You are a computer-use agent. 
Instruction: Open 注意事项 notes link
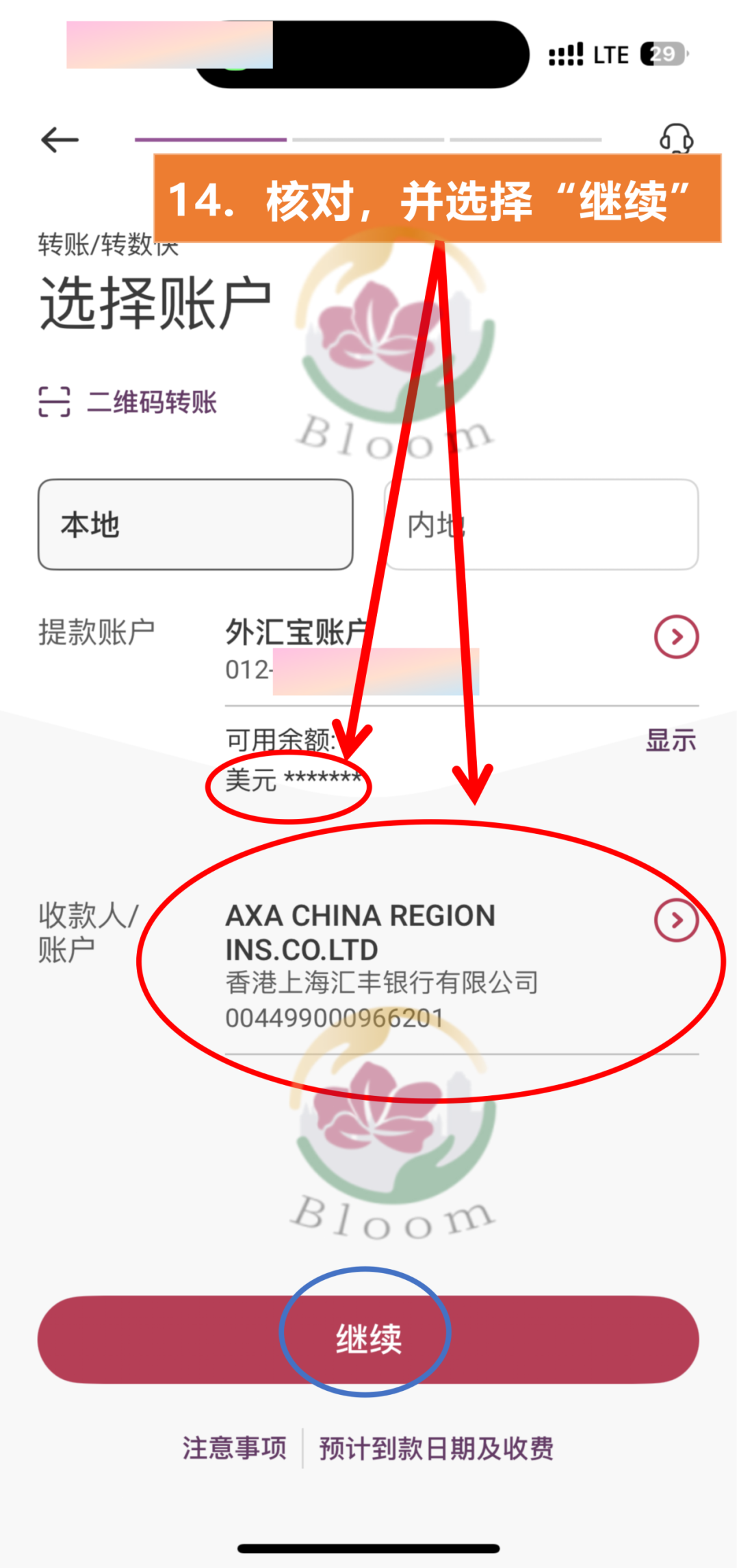(x=234, y=1448)
